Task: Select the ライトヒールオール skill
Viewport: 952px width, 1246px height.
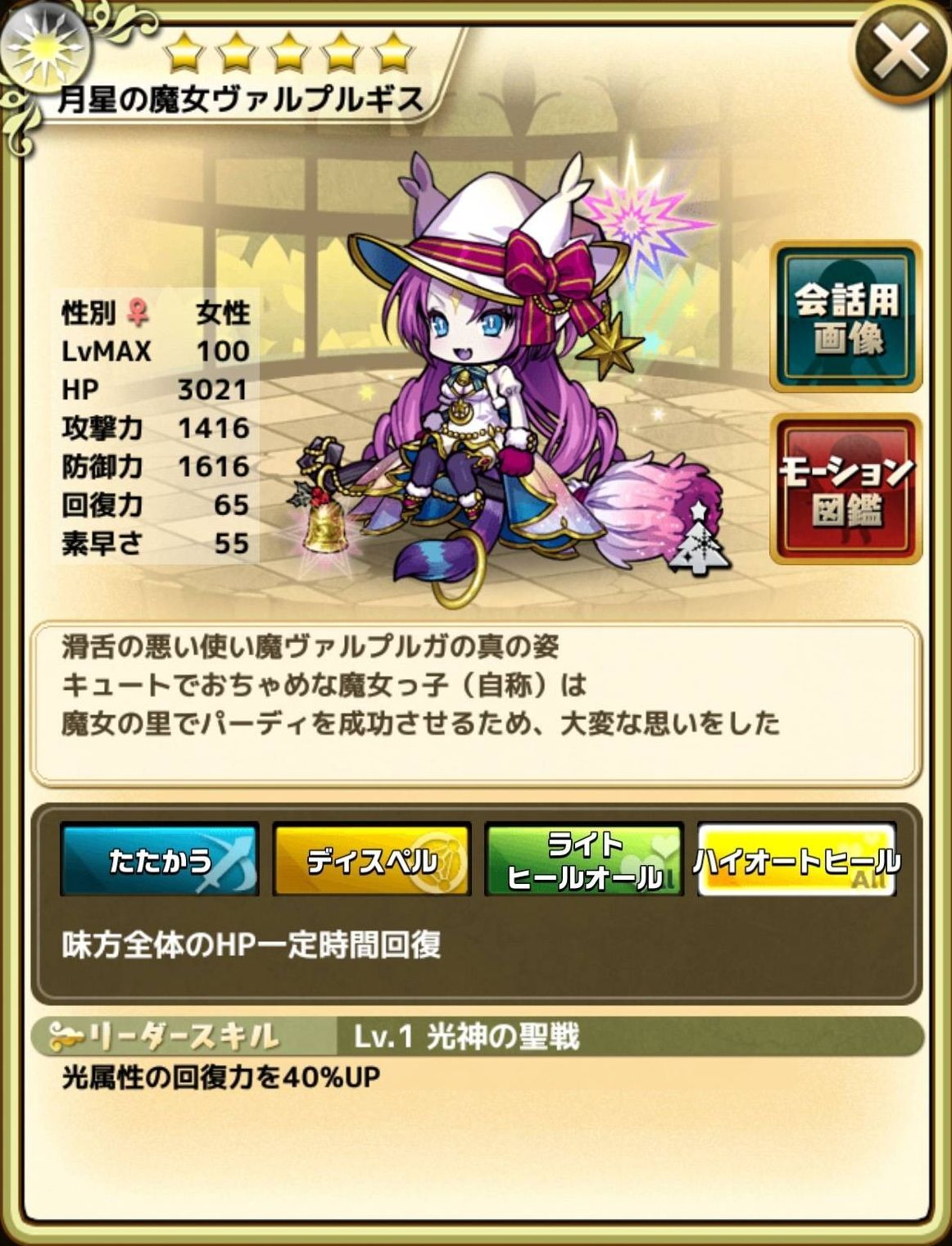Action: coord(584,859)
